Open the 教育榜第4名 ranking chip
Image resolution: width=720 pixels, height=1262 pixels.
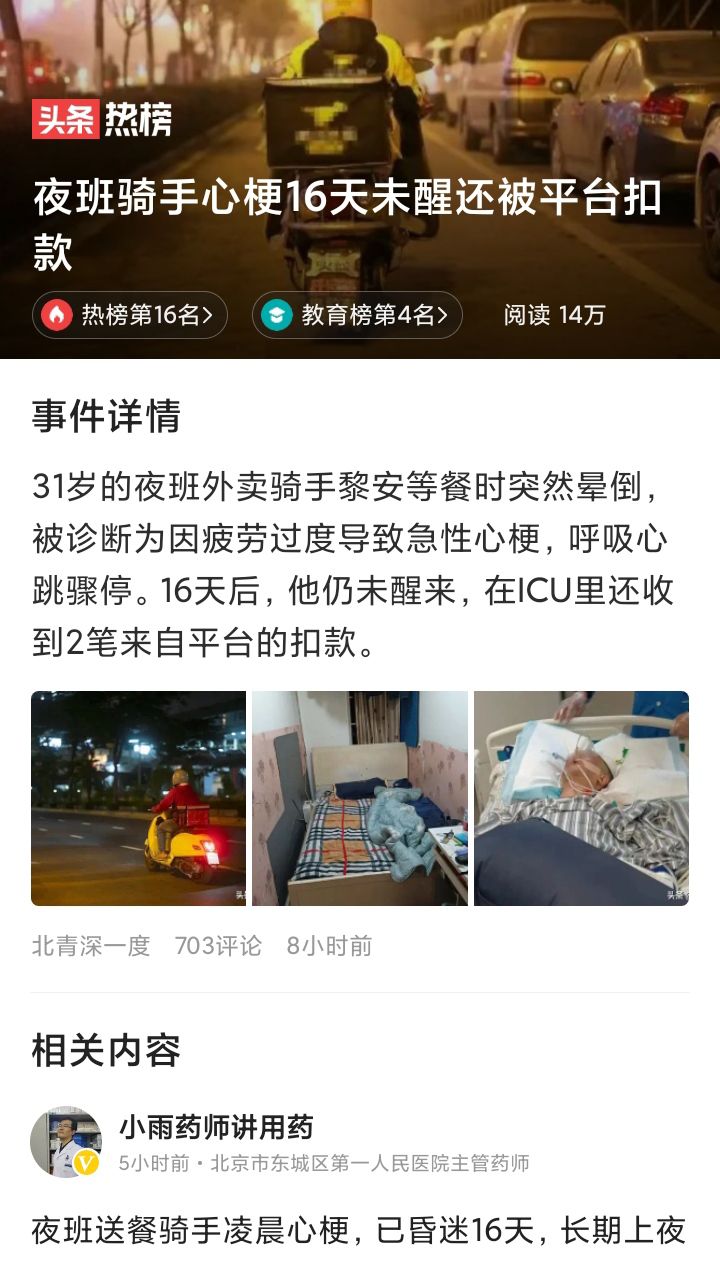pyautogui.click(x=356, y=315)
